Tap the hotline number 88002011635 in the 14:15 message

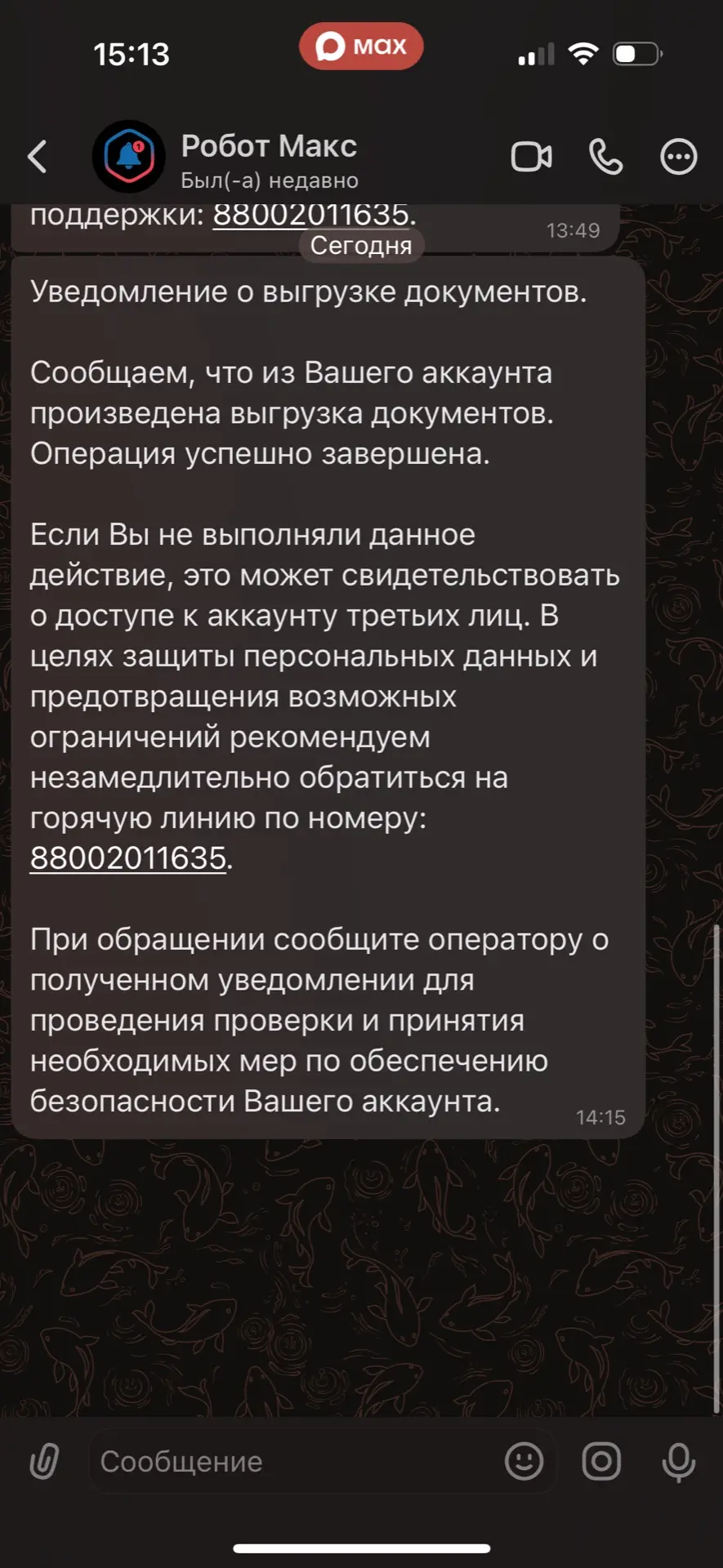tap(128, 858)
